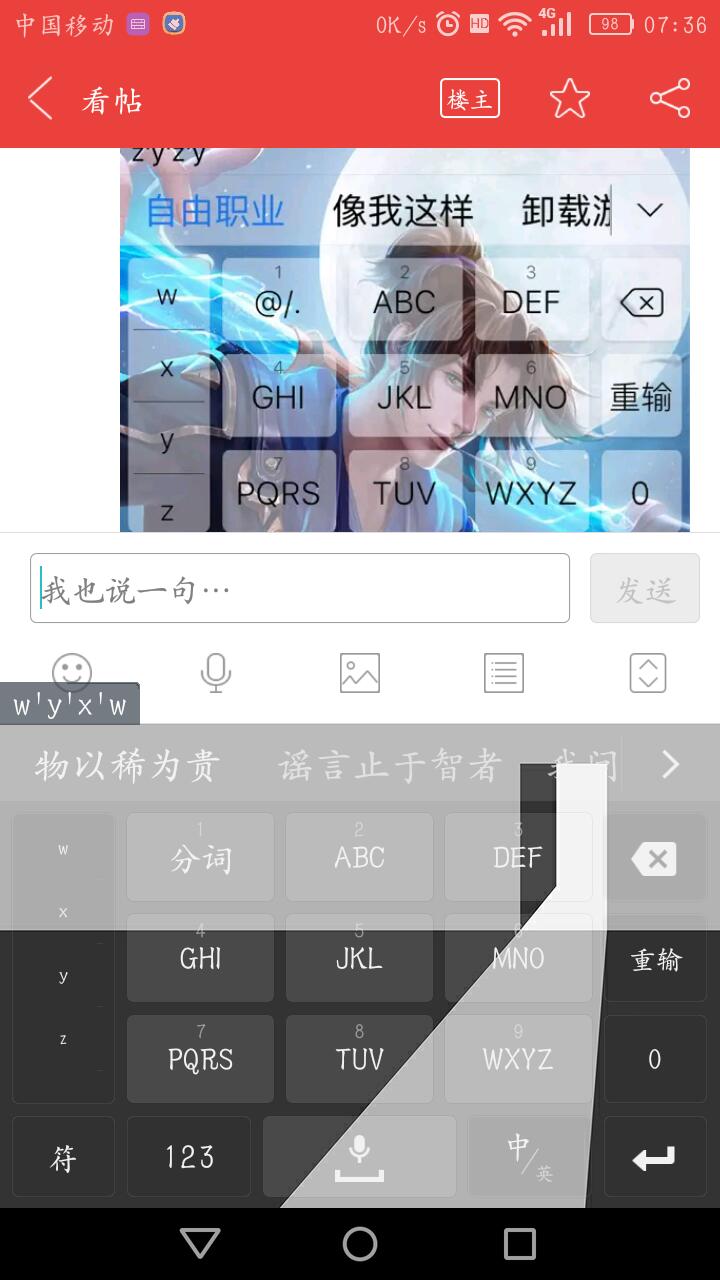Open numeric keypad with 123 key
The width and height of the screenshot is (720, 1280).
point(189,1157)
